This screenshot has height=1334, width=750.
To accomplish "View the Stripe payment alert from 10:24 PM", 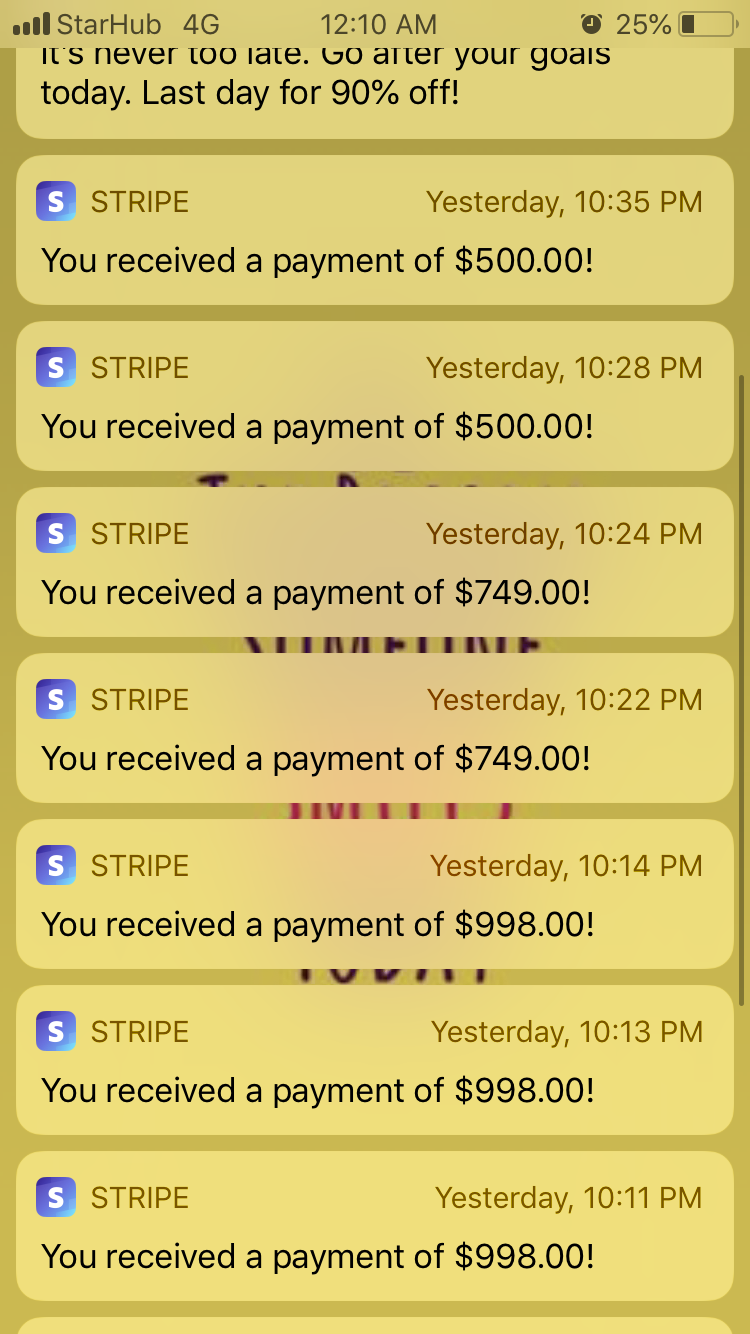I will pyautogui.click(x=375, y=563).
